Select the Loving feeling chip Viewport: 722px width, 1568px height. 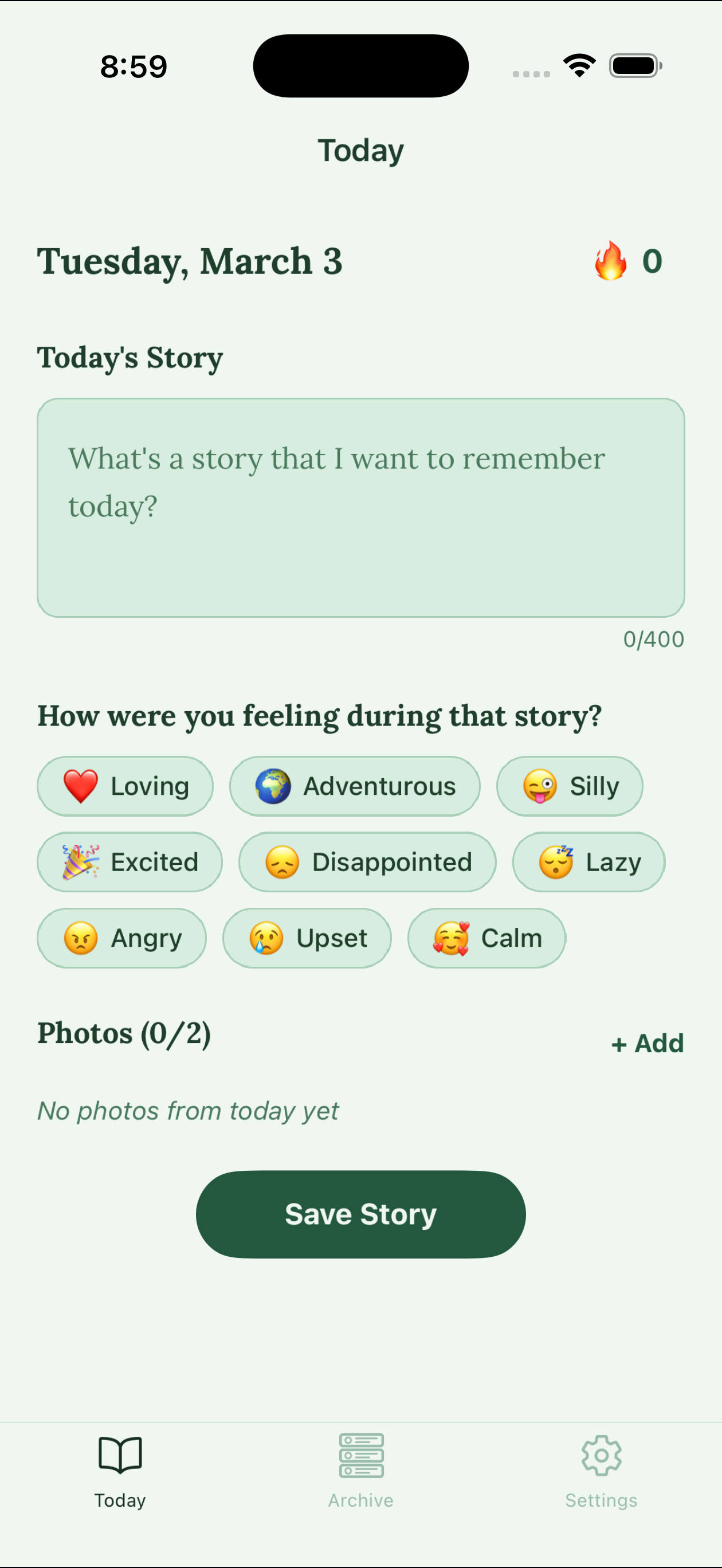pyautogui.click(x=125, y=785)
